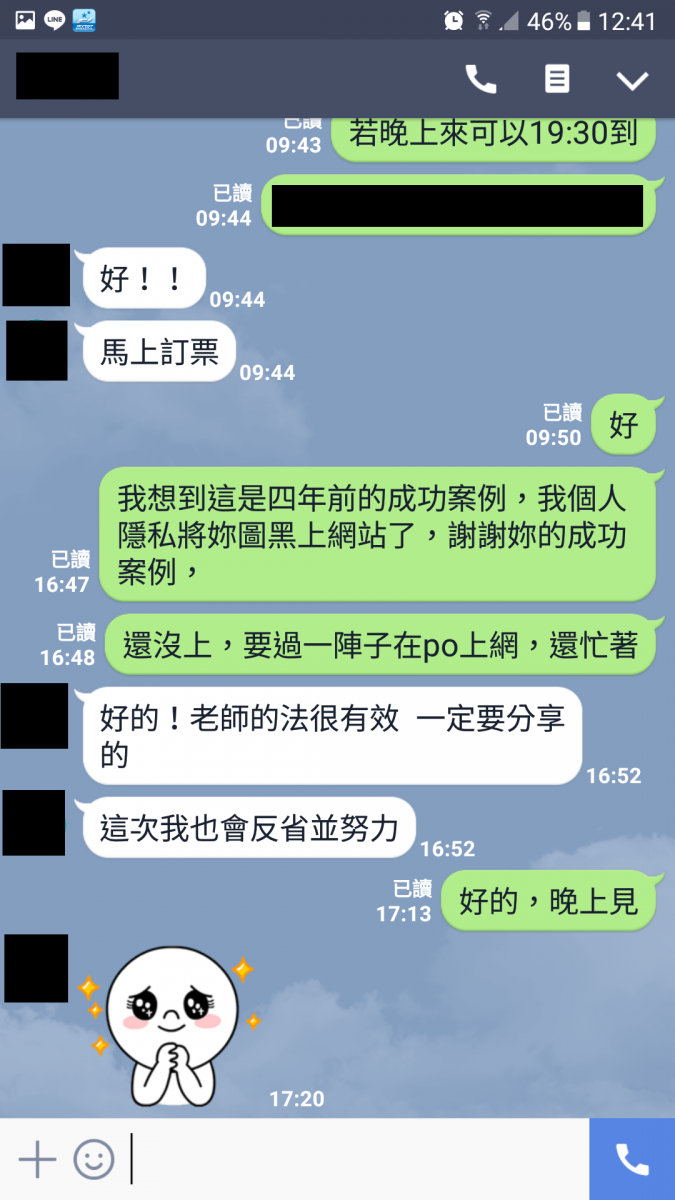The height and width of the screenshot is (1200, 675).
Task: Expand the chat options chevron menu
Action: (632, 81)
